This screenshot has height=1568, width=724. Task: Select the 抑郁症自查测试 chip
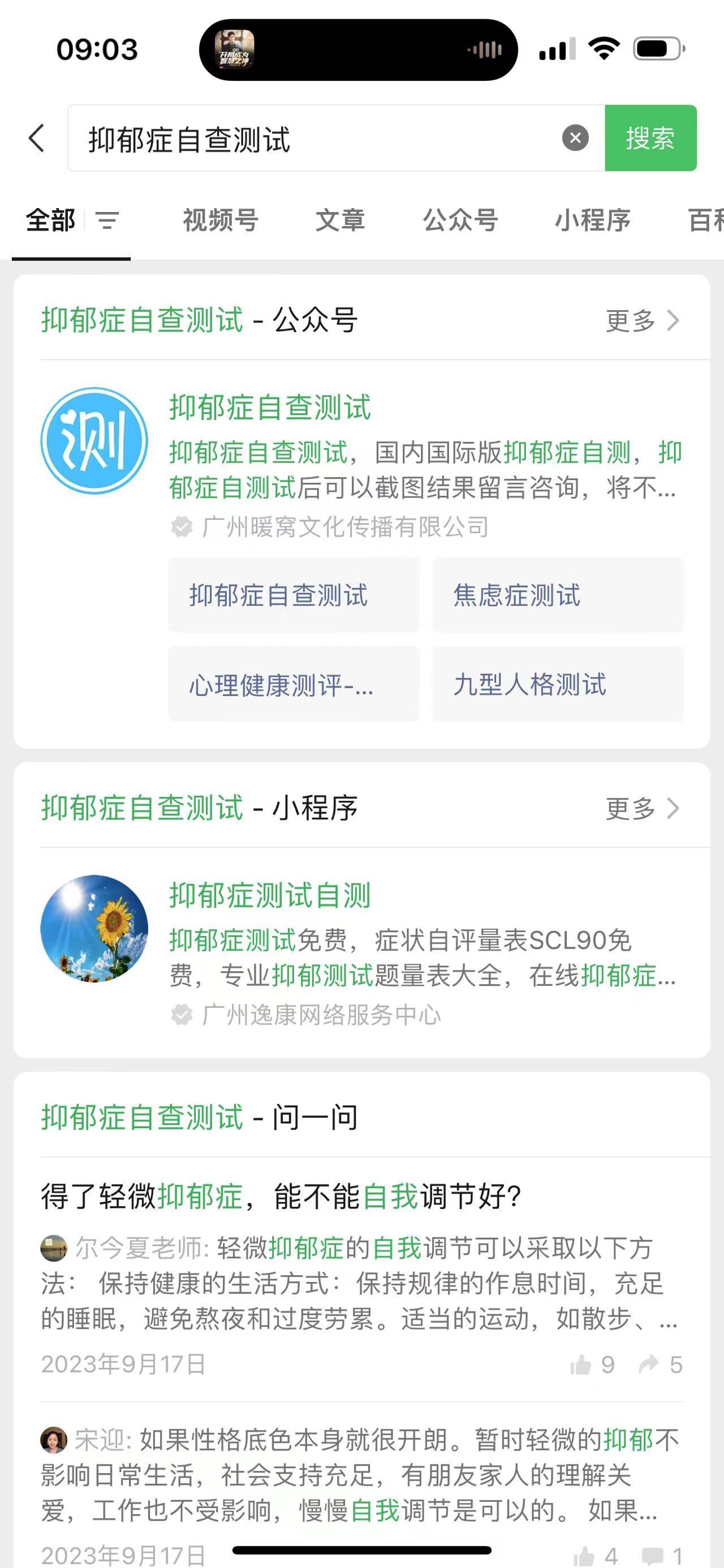click(294, 595)
